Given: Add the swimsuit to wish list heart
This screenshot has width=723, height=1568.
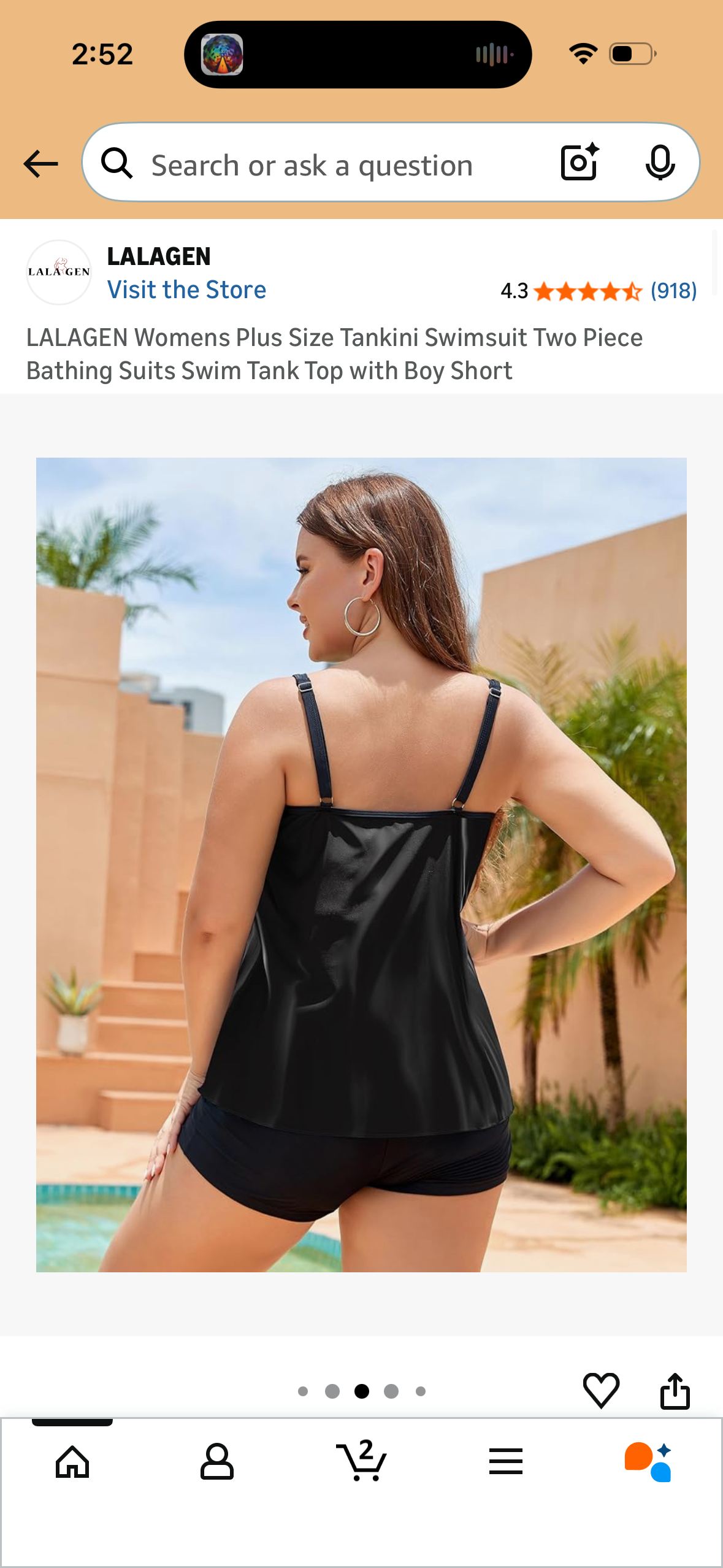Looking at the screenshot, I should point(600,1390).
